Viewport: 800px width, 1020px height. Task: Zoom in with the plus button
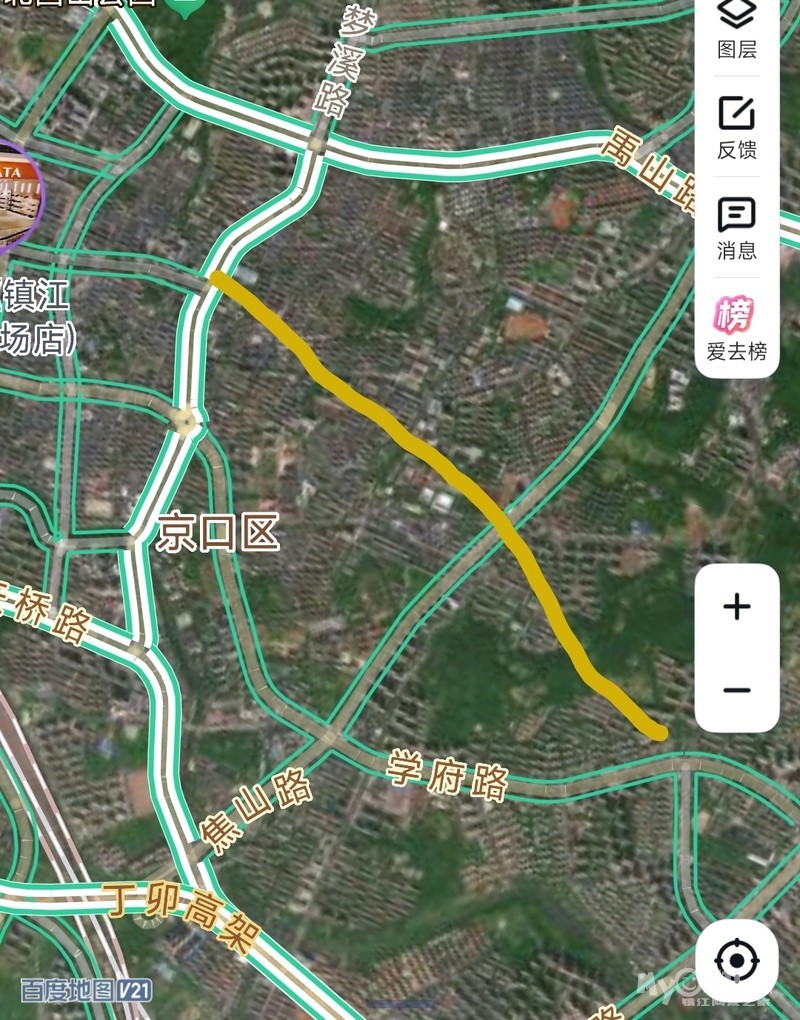[x=737, y=607]
